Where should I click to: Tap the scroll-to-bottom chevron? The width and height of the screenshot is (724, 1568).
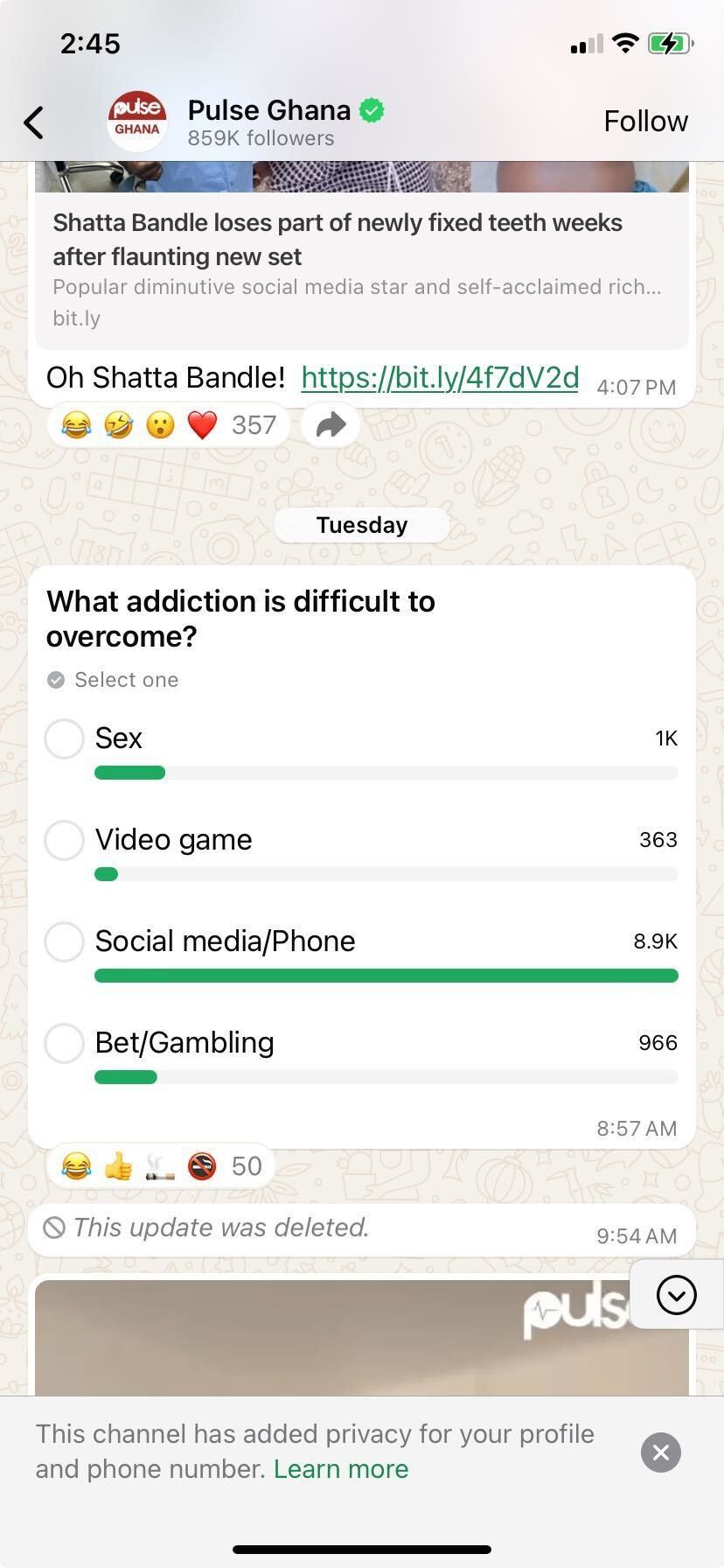pyautogui.click(x=675, y=1295)
